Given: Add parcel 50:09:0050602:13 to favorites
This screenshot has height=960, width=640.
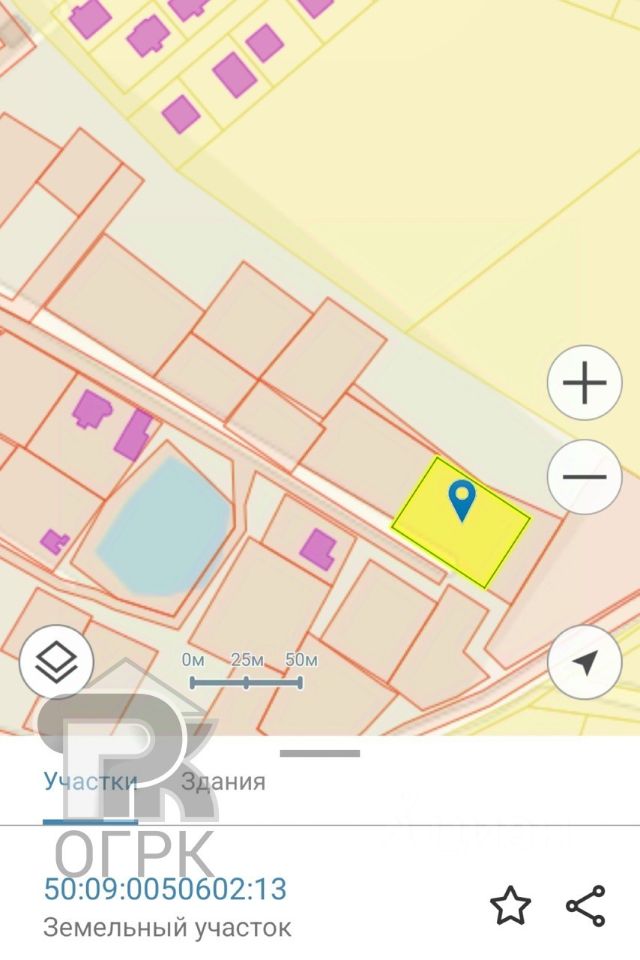Looking at the screenshot, I should click(510, 906).
